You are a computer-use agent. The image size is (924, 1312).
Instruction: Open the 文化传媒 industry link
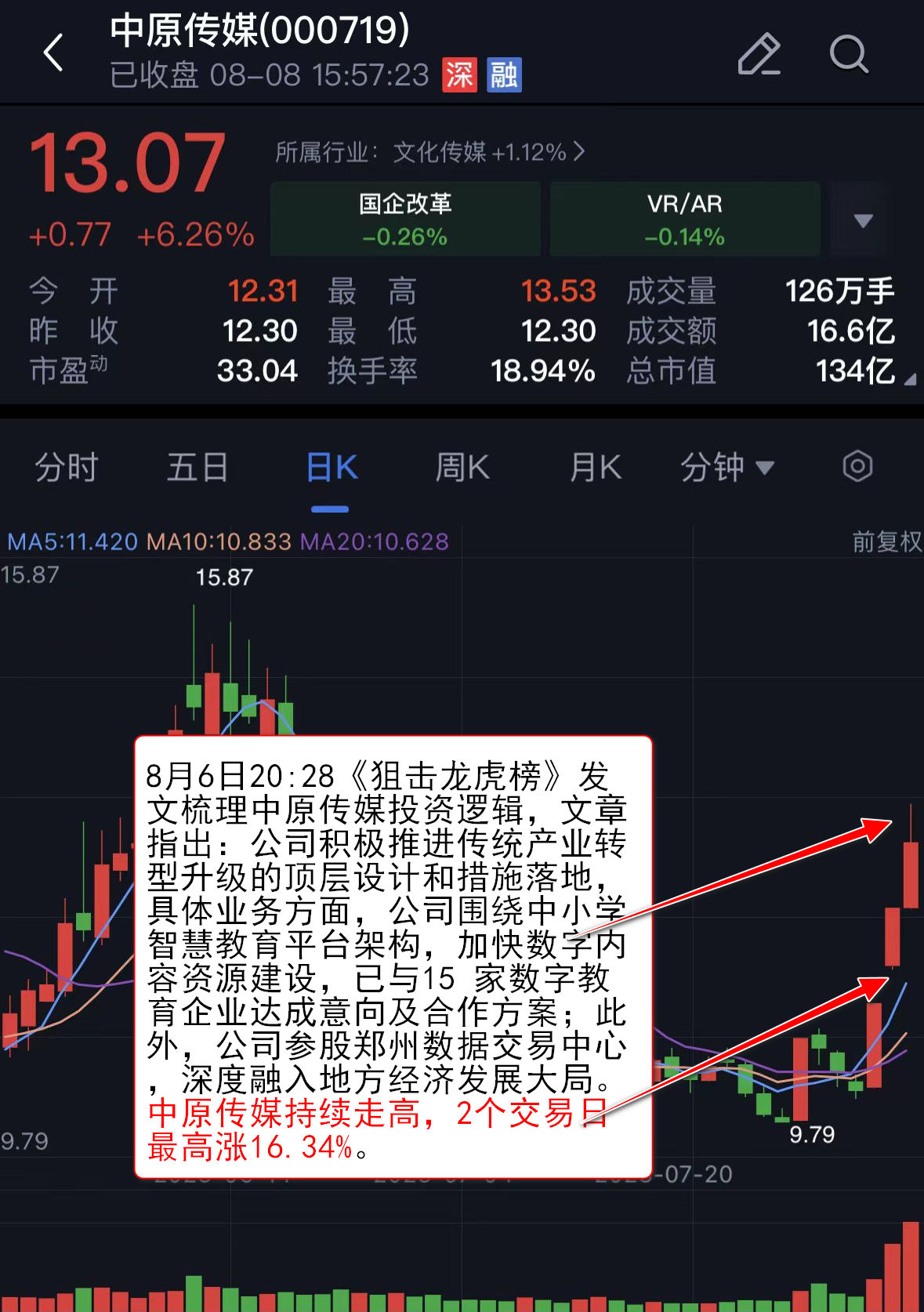pos(429,152)
